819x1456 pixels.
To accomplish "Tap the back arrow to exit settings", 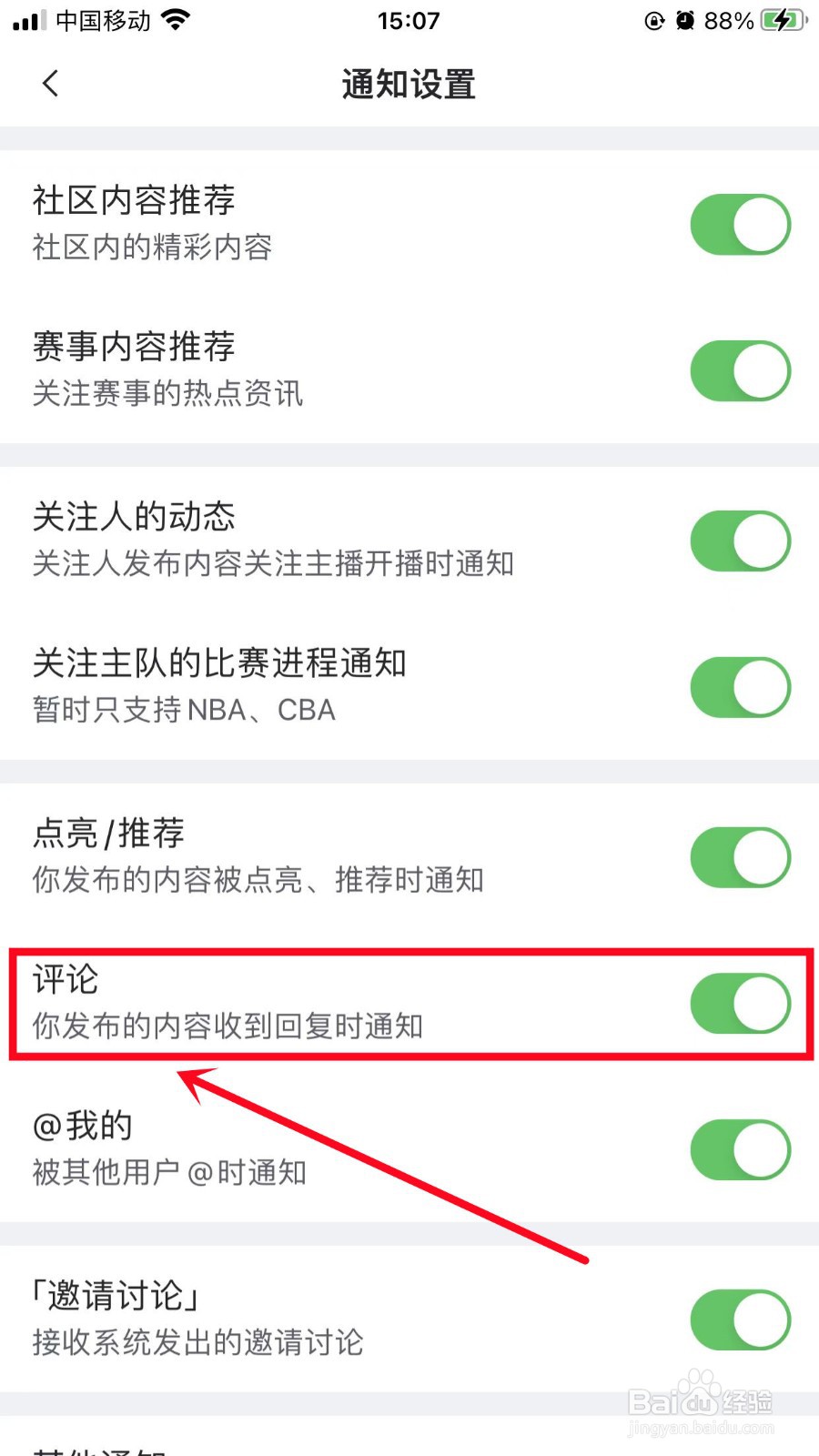I will point(50,83).
